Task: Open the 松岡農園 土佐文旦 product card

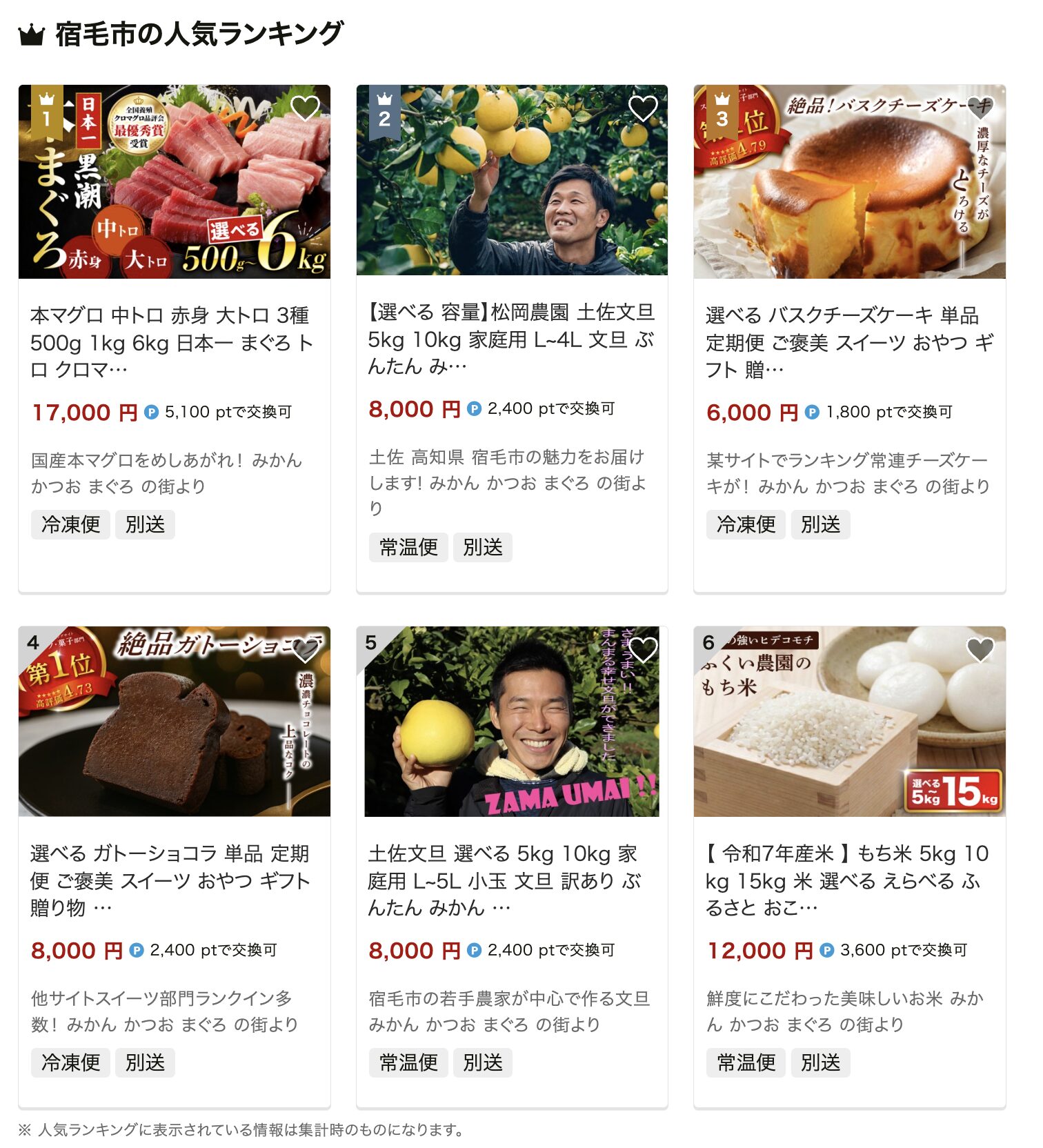Action: coord(511,339)
